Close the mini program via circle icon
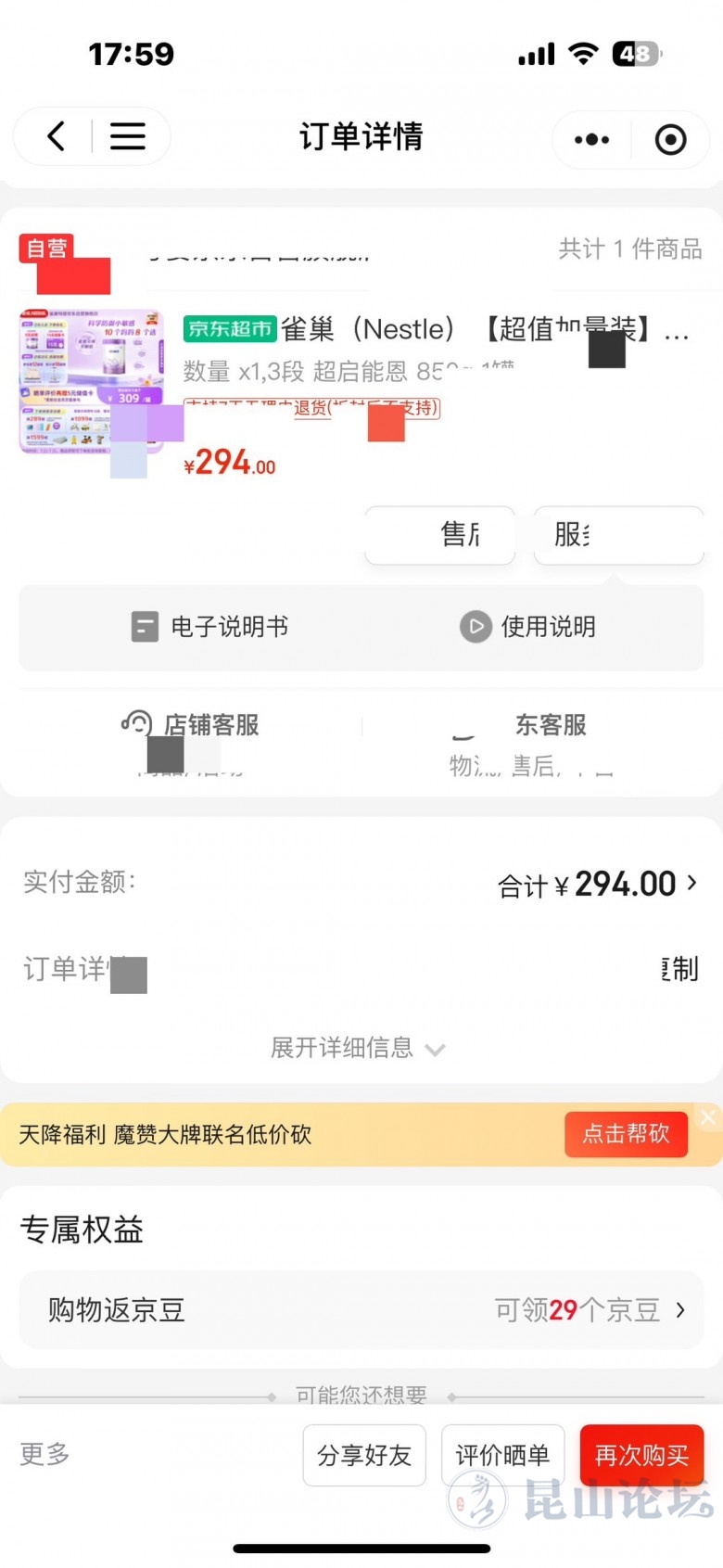The image size is (723, 1568). click(670, 140)
